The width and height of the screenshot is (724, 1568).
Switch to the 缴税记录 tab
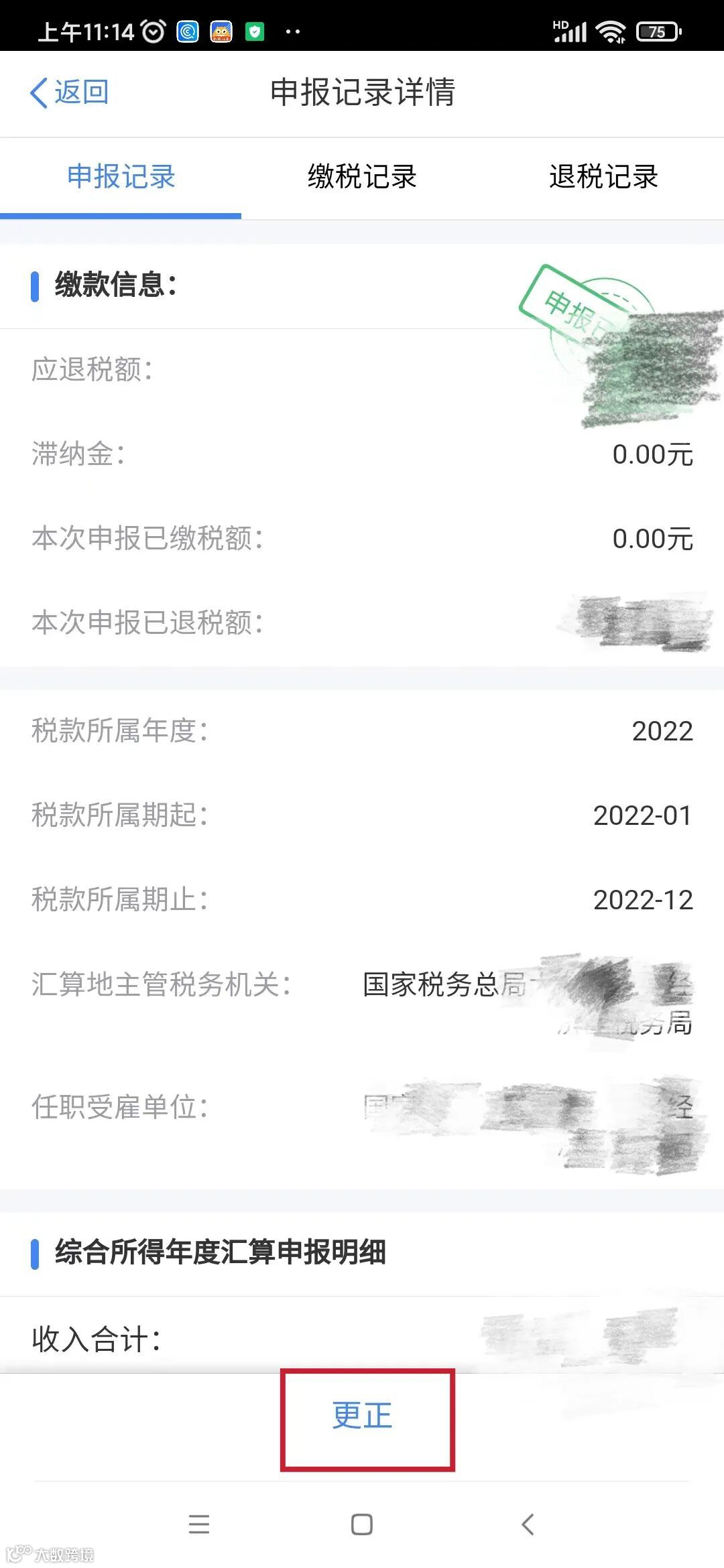362,177
